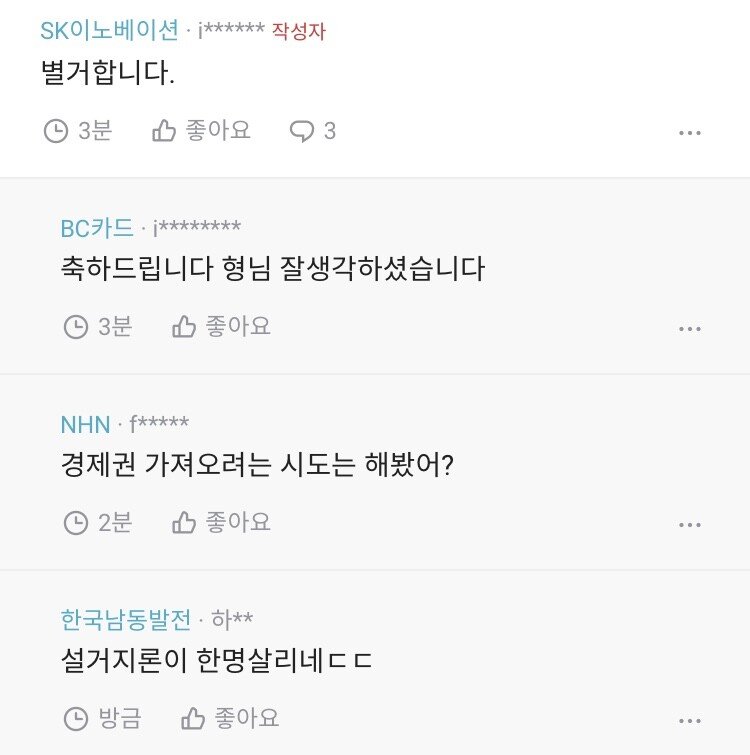Open more options for SK이노베이션 comment
Image resolution: width=750 pixels, height=755 pixels.
click(x=689, y=133)
